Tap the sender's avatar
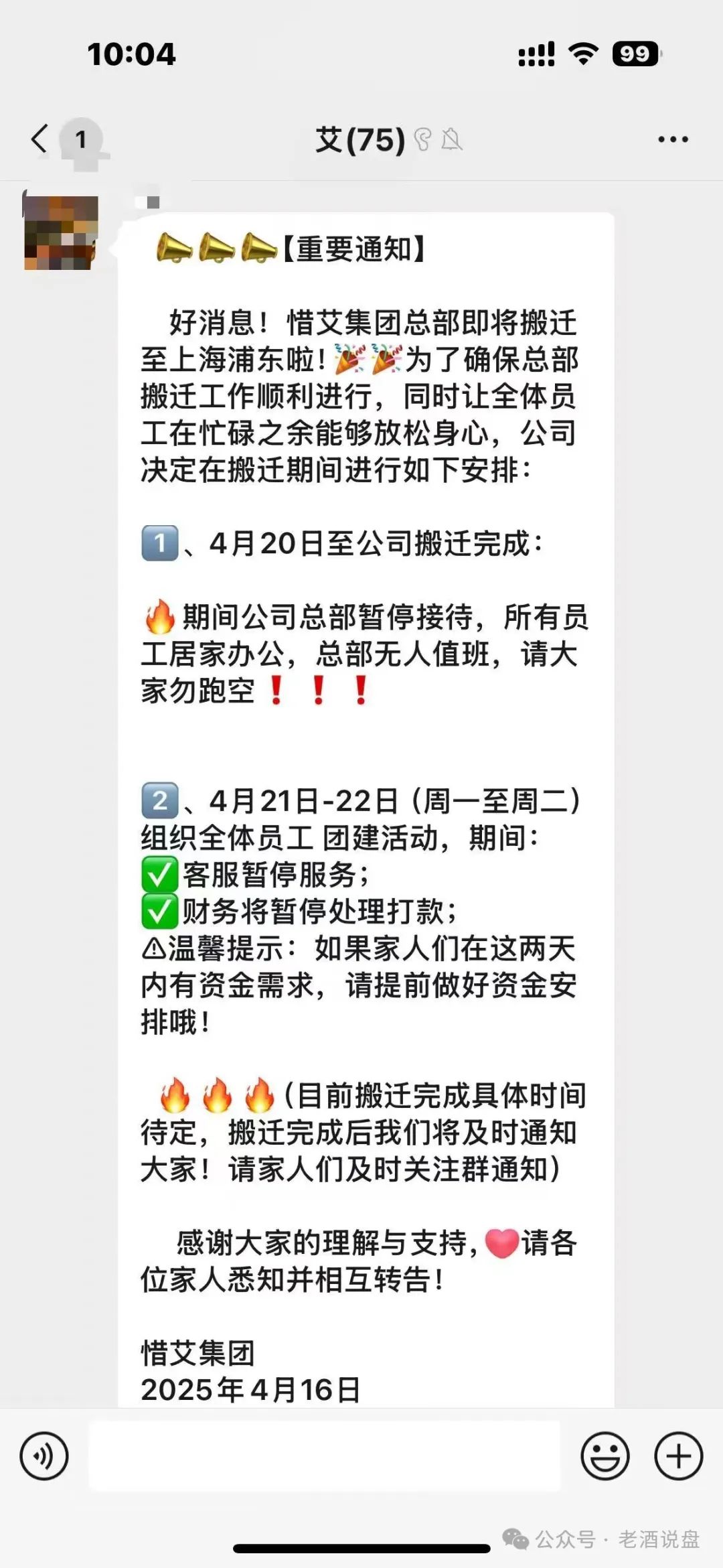 tap(59, 232)
